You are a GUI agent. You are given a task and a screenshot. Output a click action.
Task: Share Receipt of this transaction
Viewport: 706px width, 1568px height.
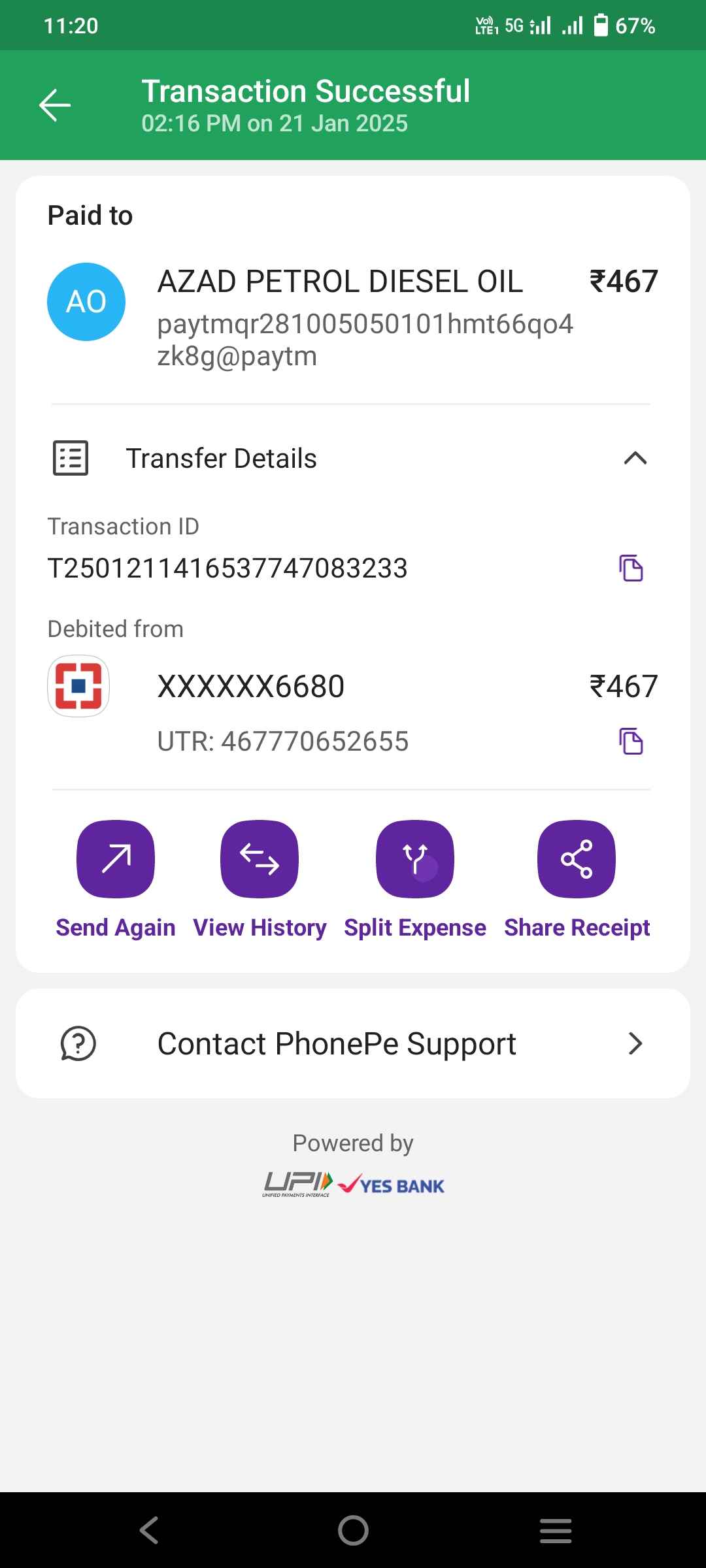click(577, 879)
